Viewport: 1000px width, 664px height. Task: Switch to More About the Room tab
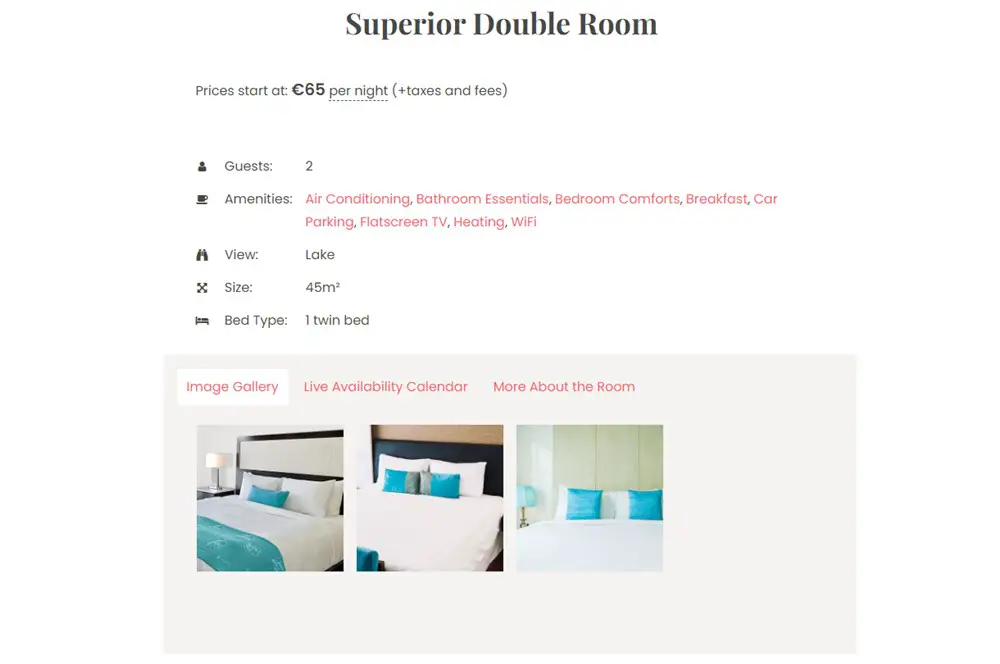[x=563, y=387]
